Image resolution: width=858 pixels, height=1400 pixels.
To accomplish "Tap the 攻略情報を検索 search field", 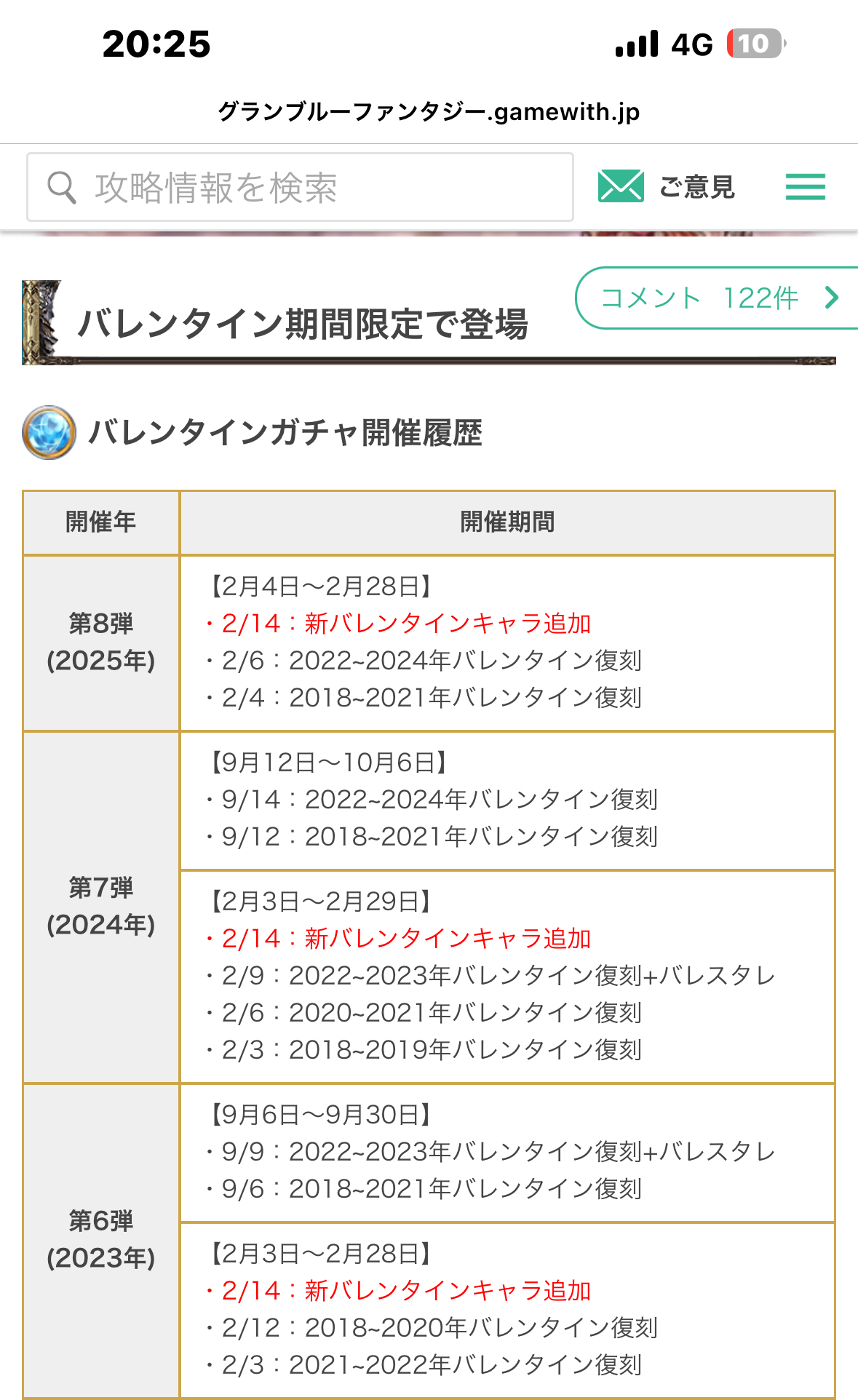I will (300, 187).
